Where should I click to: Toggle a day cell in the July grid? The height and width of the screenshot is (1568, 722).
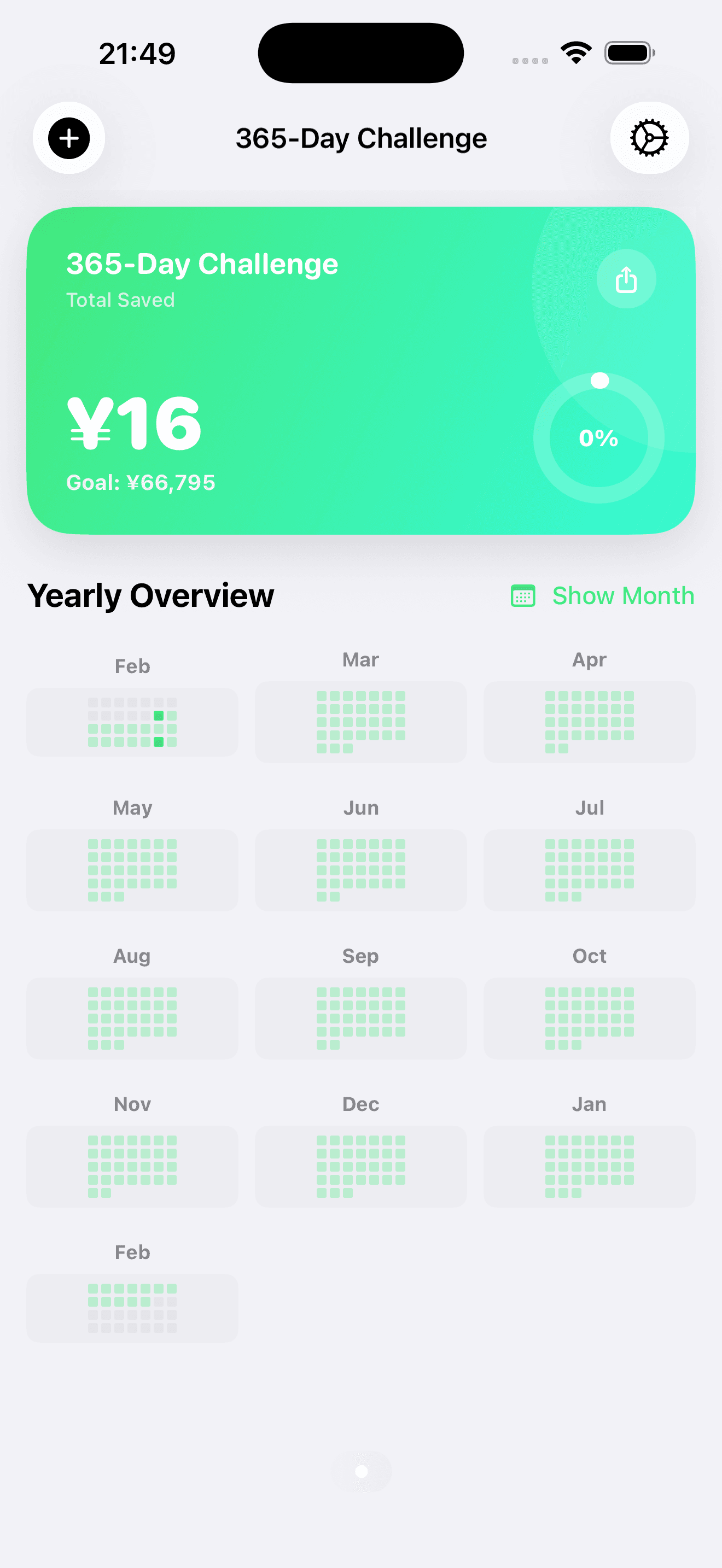(589, 870)
